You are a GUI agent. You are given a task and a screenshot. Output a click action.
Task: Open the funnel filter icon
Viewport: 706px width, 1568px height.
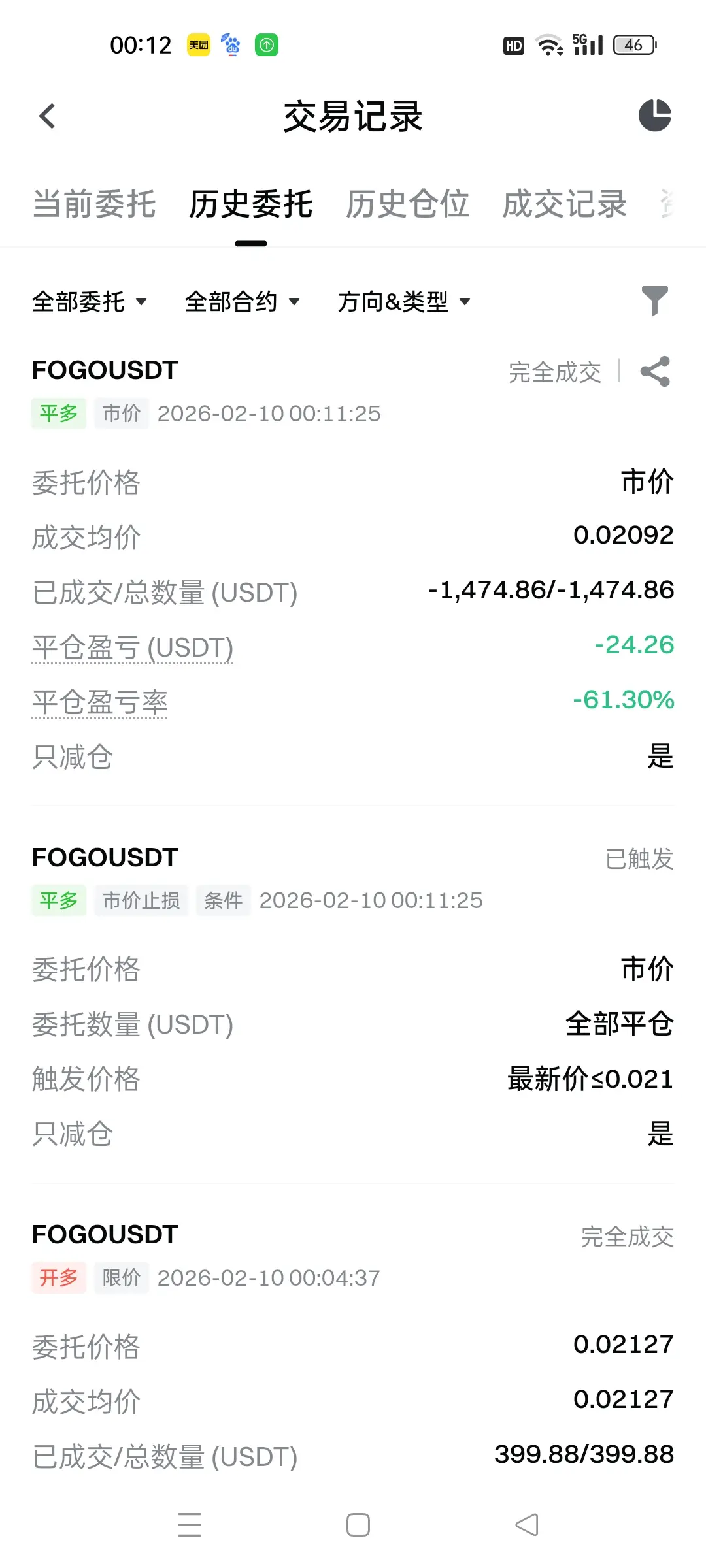(654, 301)
